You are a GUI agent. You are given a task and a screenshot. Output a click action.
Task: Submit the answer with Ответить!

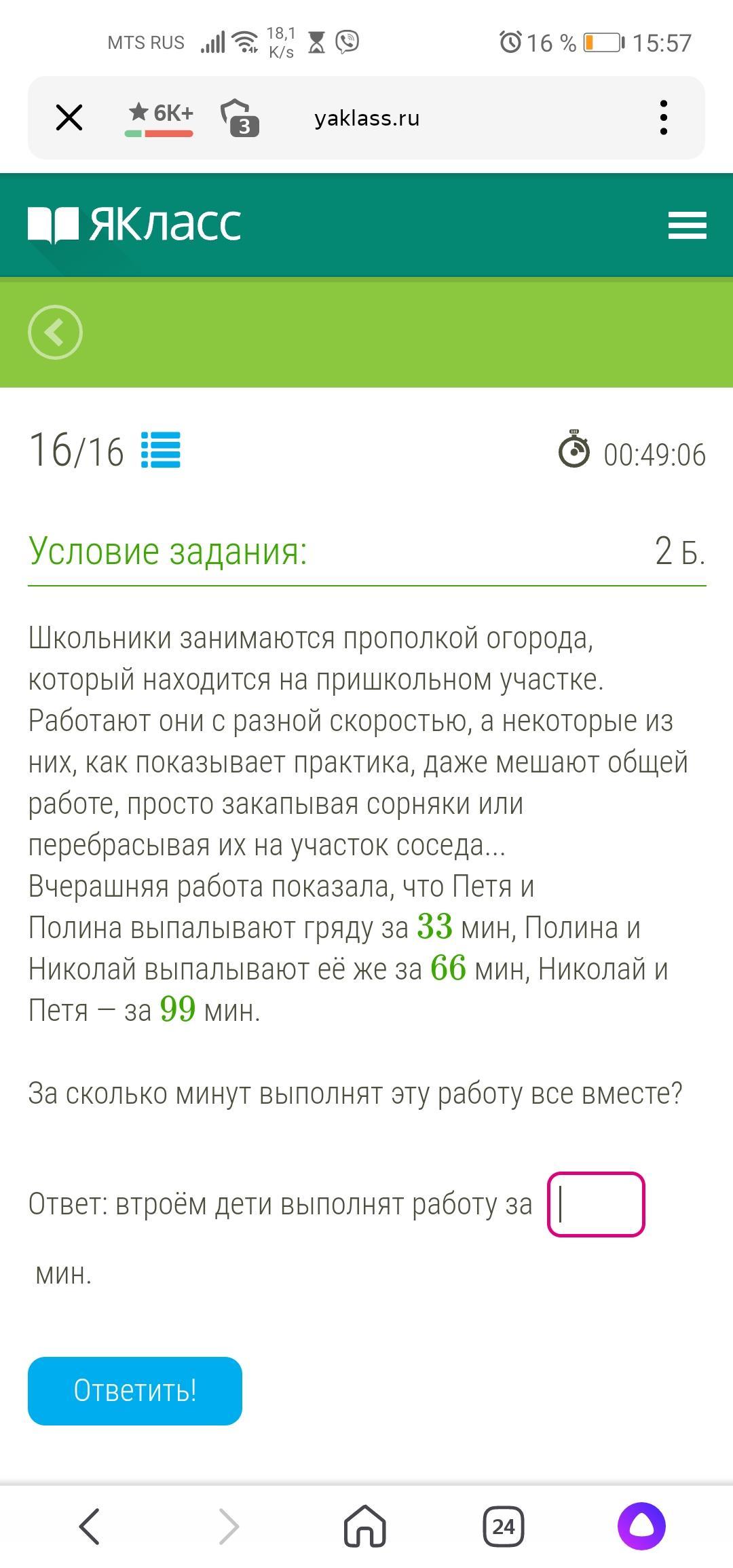click(x=135, y=1391)
